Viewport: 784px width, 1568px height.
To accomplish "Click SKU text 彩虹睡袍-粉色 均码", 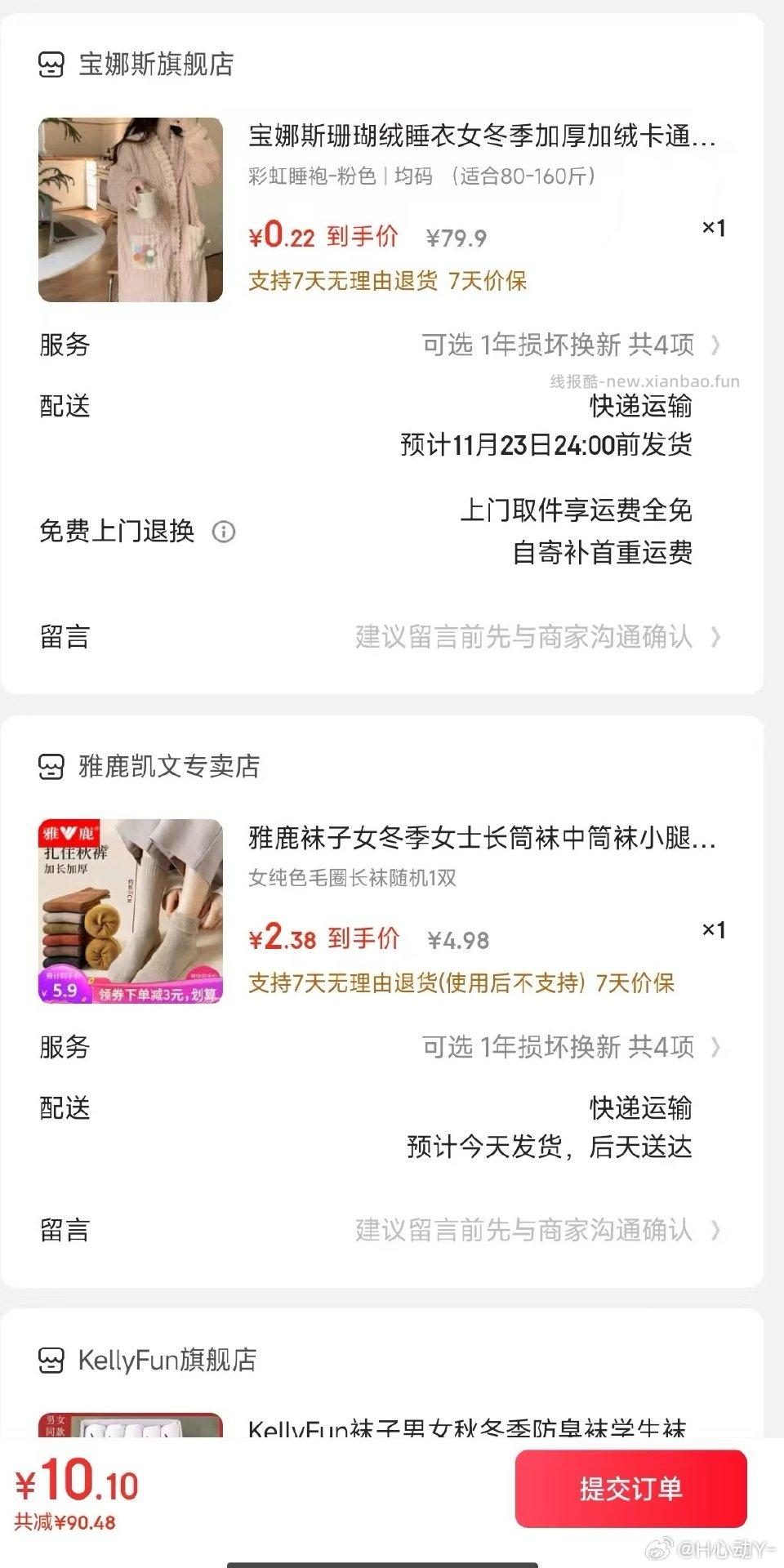I will (x=343, y=176).
